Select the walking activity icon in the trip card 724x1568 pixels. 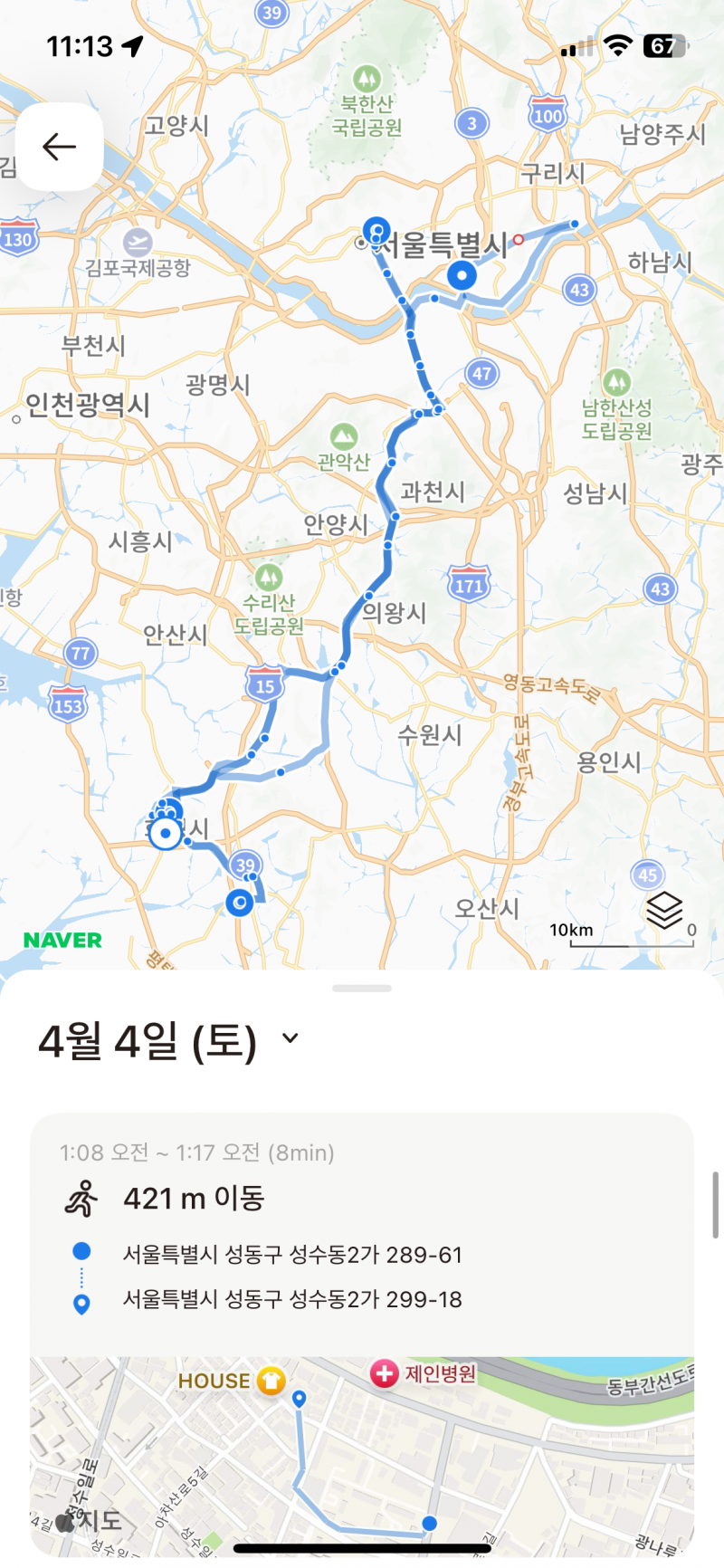[x=82, y=1199]
